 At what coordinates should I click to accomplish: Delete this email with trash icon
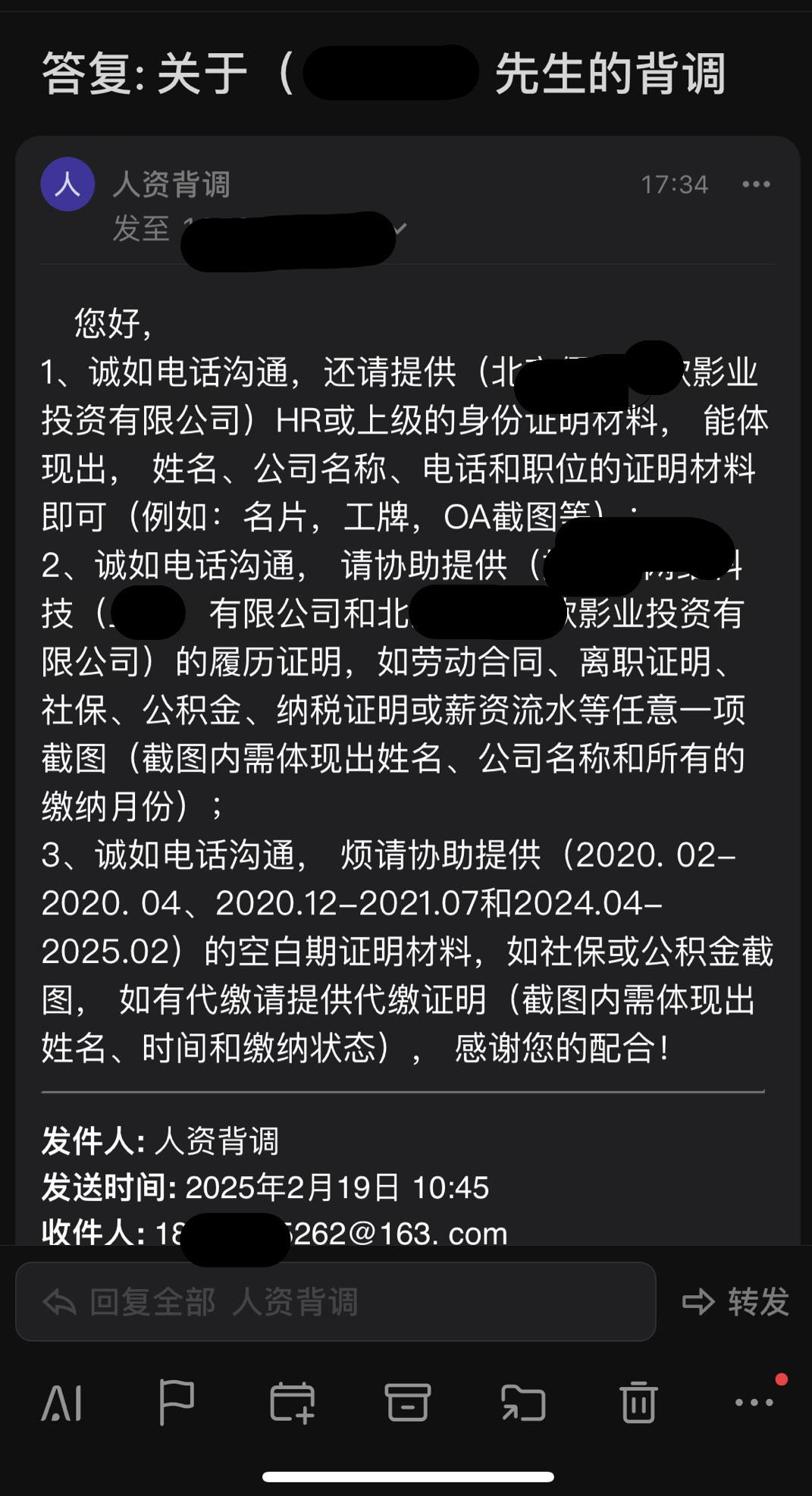(638, 1402)
